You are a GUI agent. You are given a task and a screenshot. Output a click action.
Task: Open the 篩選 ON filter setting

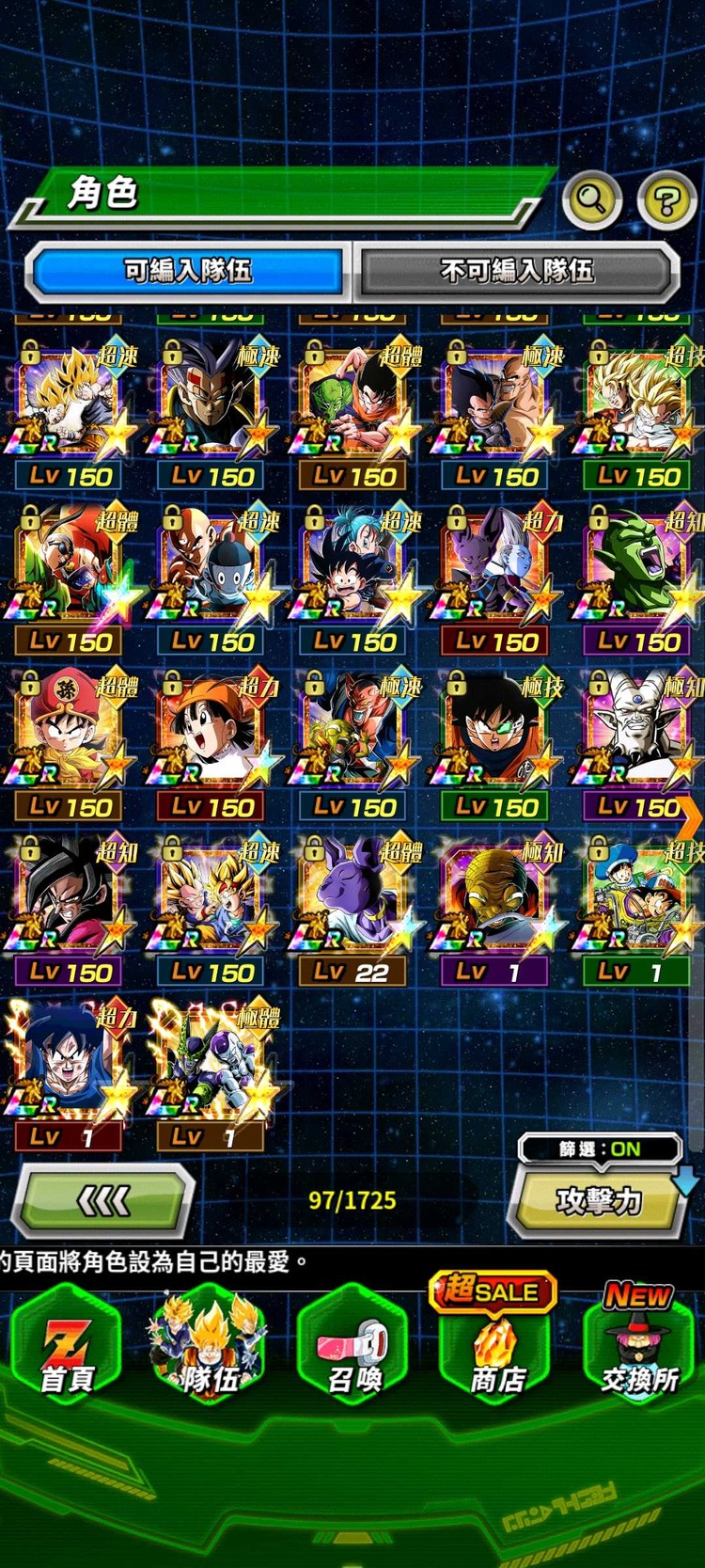pyautogui.click(x=600, y=1148)
